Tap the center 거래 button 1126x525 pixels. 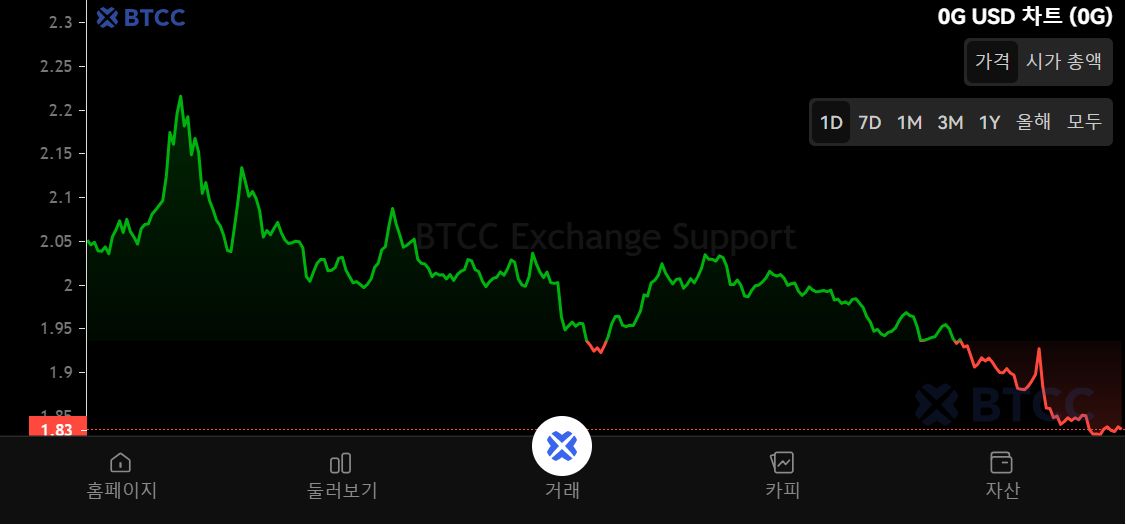[x=562, y=447]
